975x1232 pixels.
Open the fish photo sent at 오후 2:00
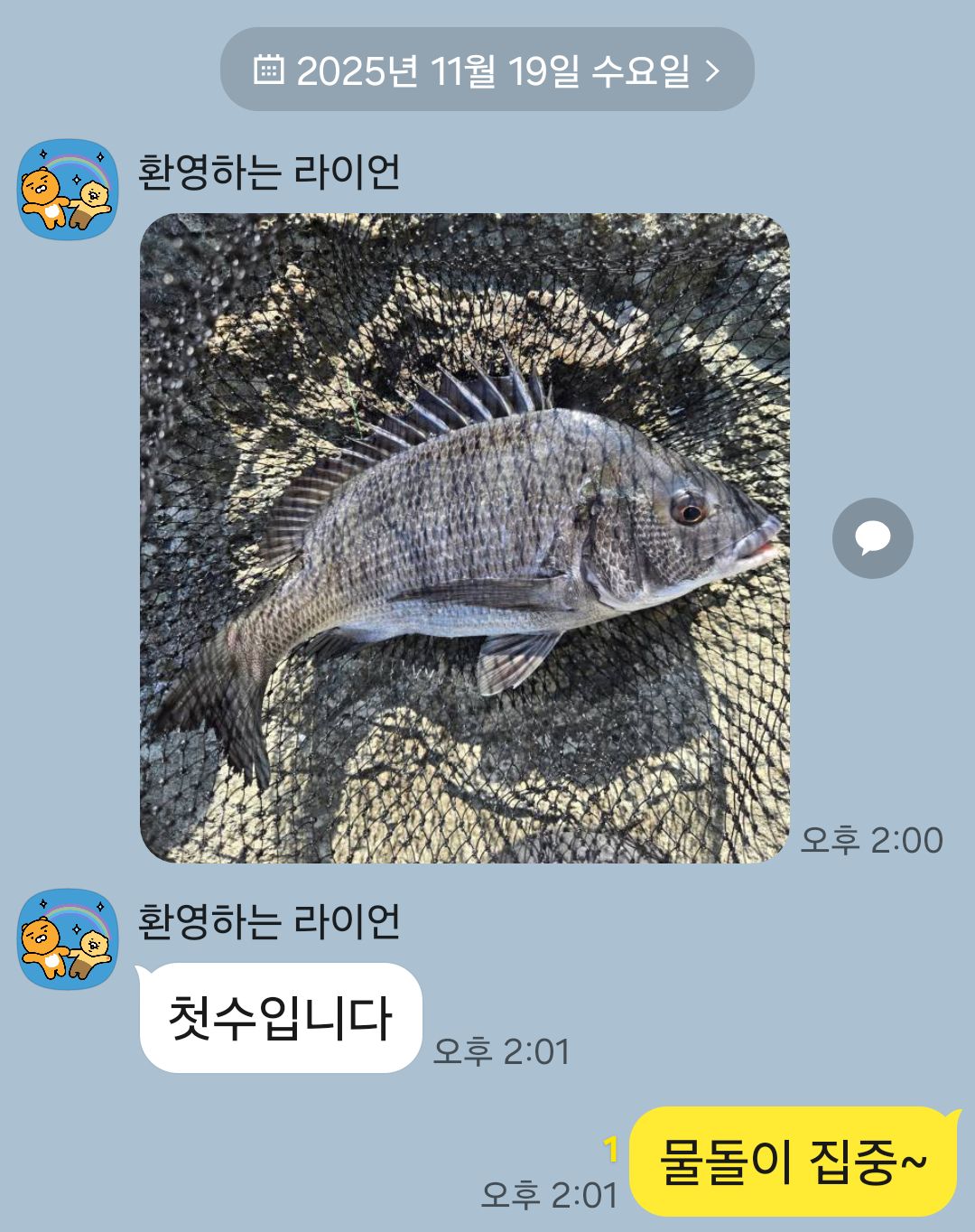click(465, 538)
